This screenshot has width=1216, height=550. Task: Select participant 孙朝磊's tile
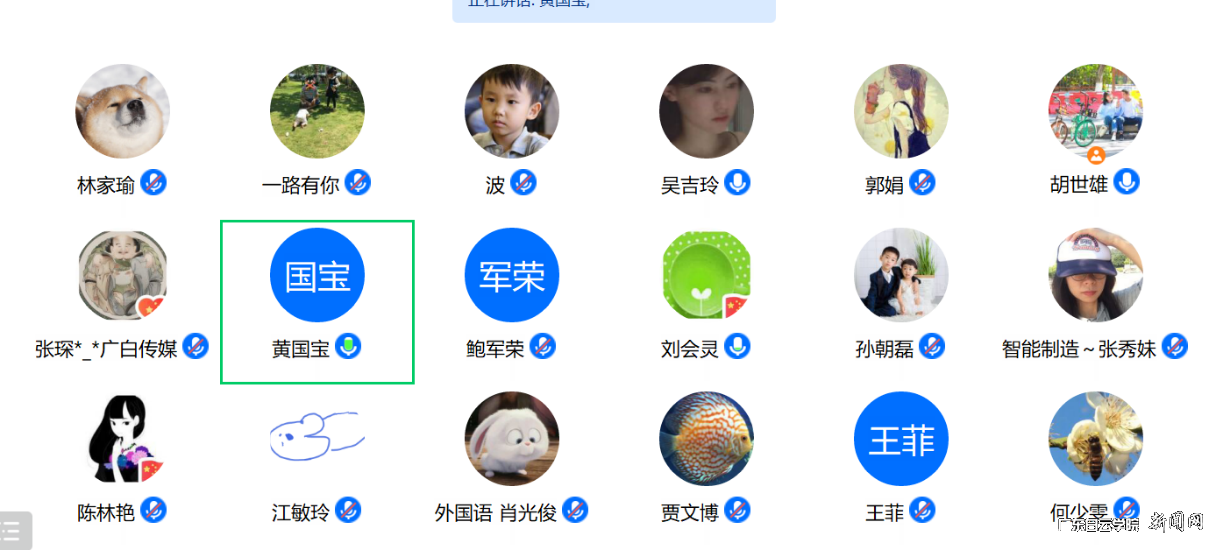coord(900,276)
